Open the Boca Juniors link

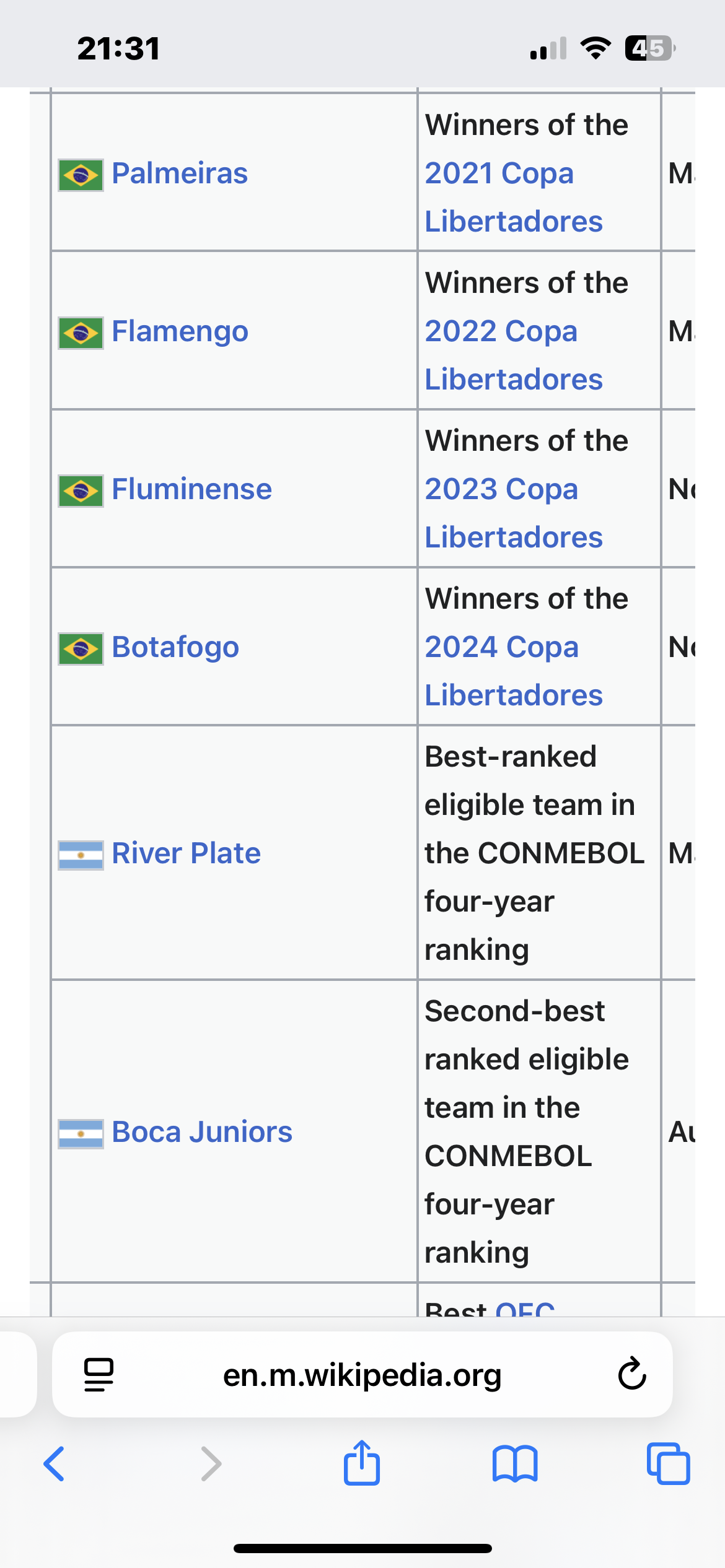coord(201,1132)
